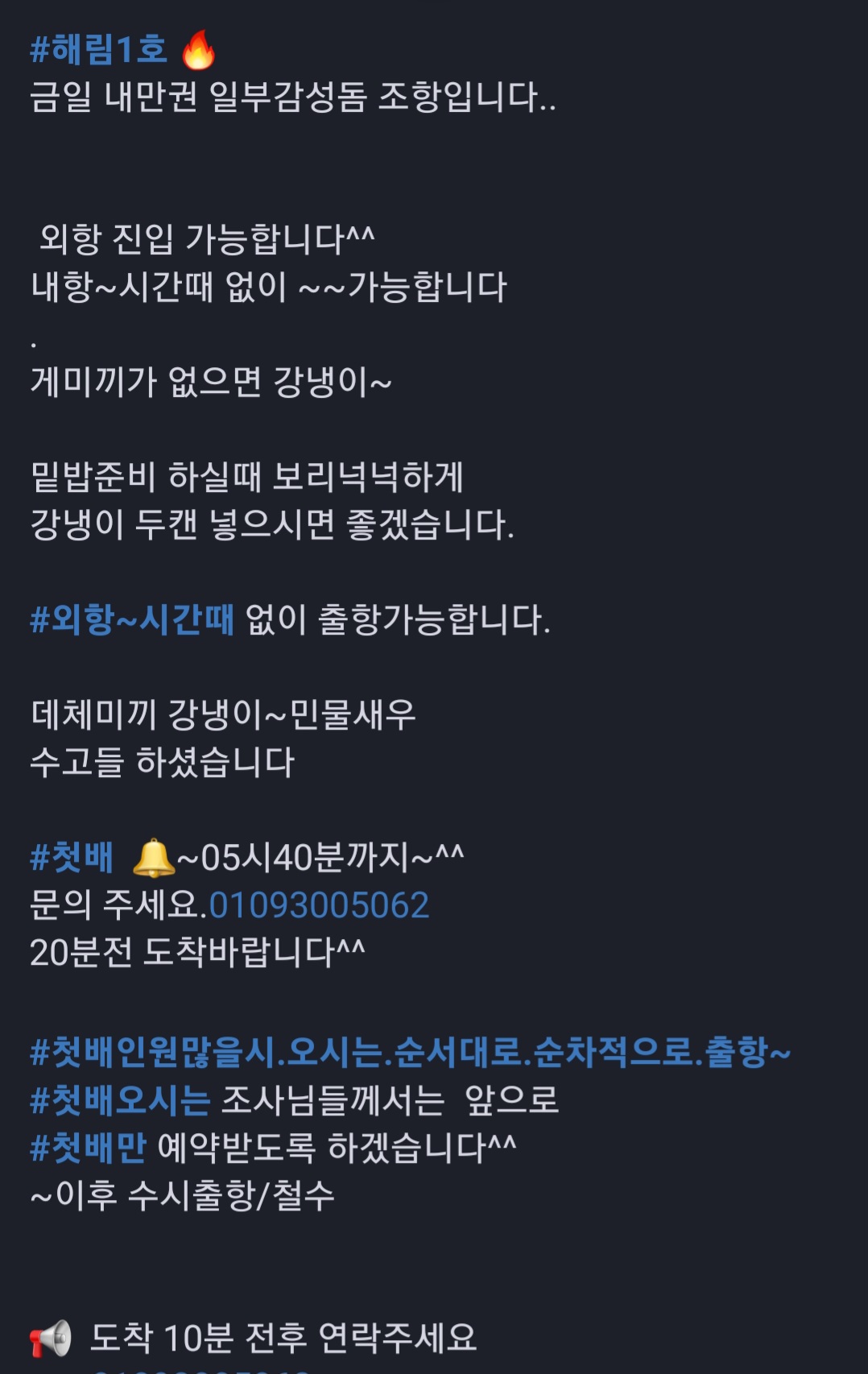Open the #첫배인원많을시 hashtag link

pyautogui.click(x=409, y=1052)
